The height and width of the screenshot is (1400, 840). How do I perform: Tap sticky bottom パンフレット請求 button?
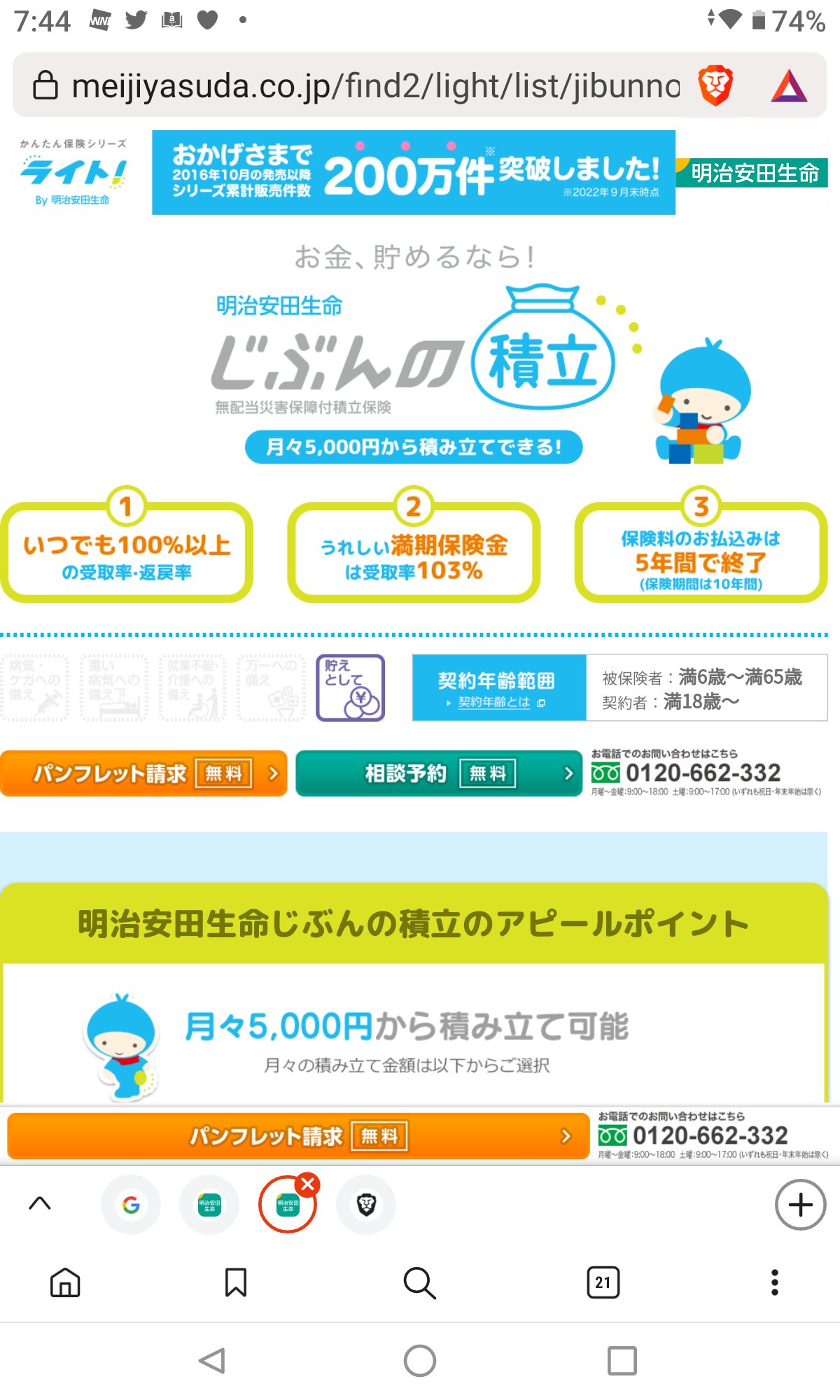point(298,1135)
